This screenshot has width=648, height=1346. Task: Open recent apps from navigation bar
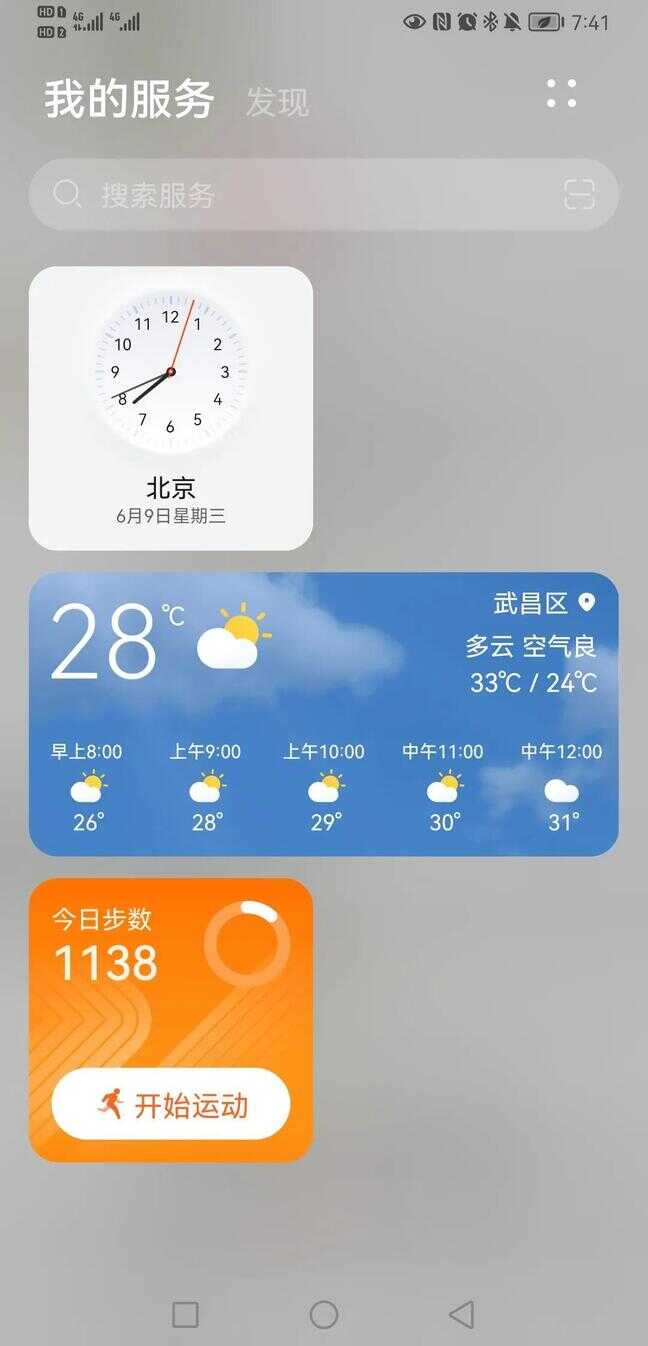[185, 1314]
